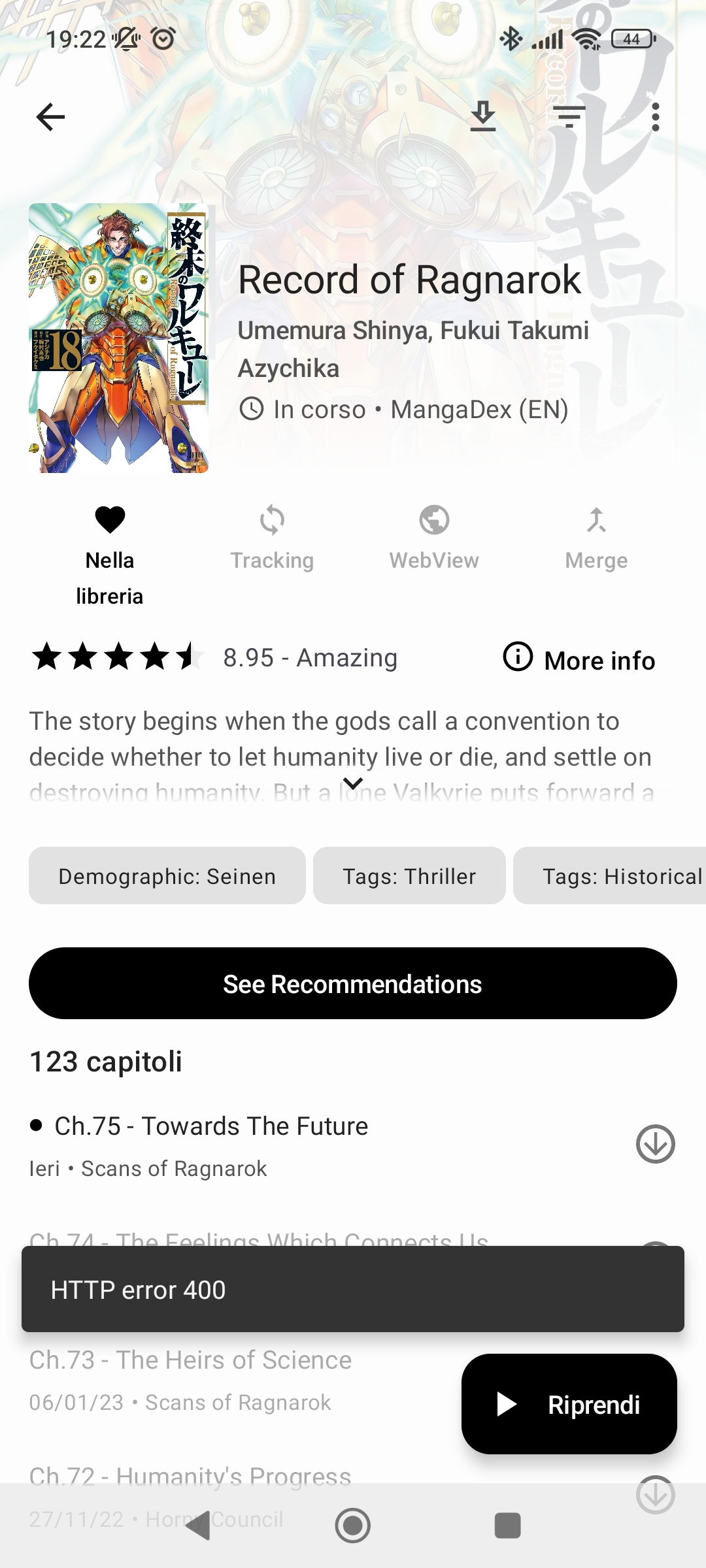Viewport: 706px width, 1568px height.
Task: Open the chapter filter options
Action: [569, 117]
